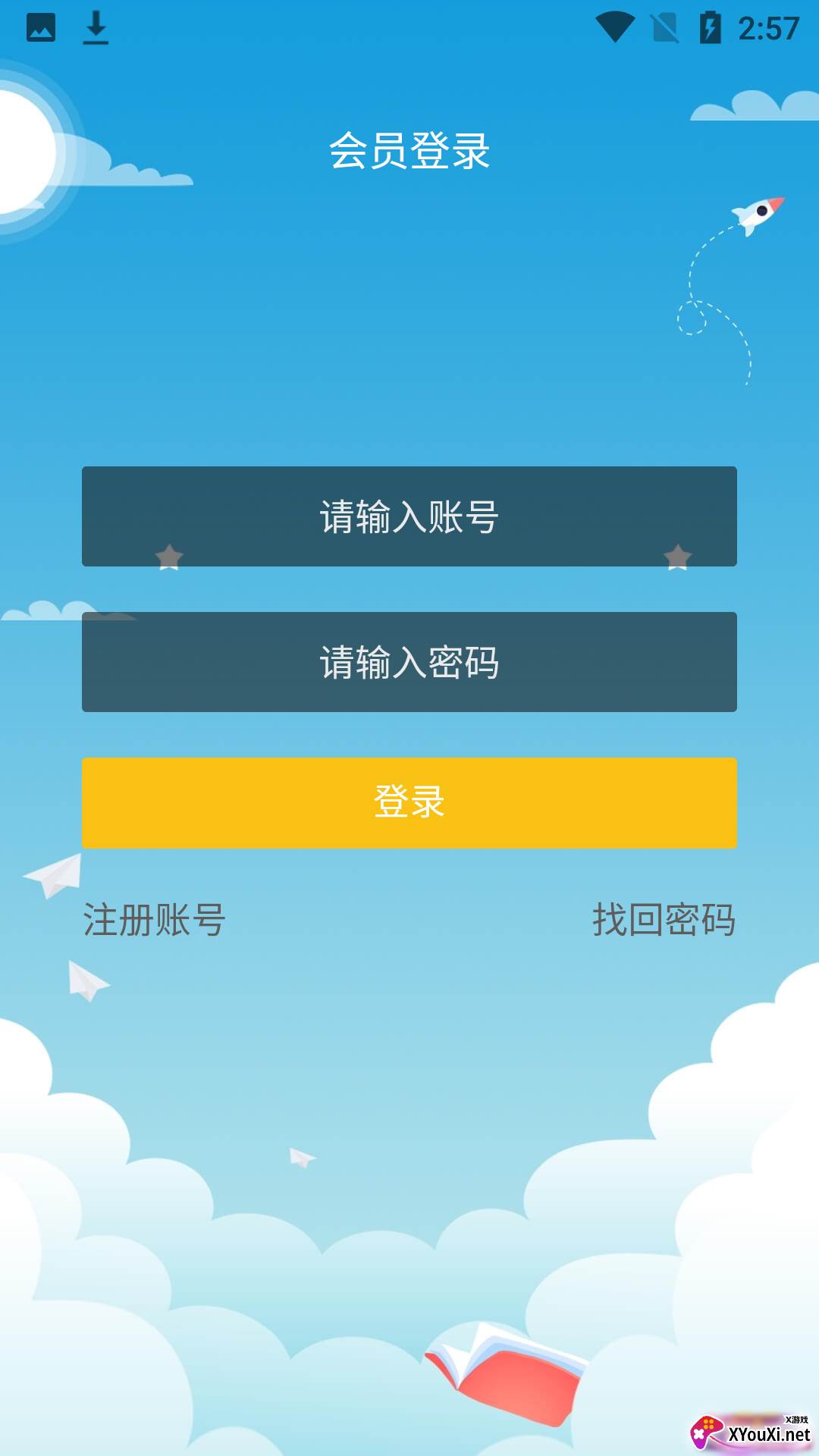The height and width of the screenshot is (1456, 819).
Task: Select 找回密码 to recover password
Action: tap(664, 920)
